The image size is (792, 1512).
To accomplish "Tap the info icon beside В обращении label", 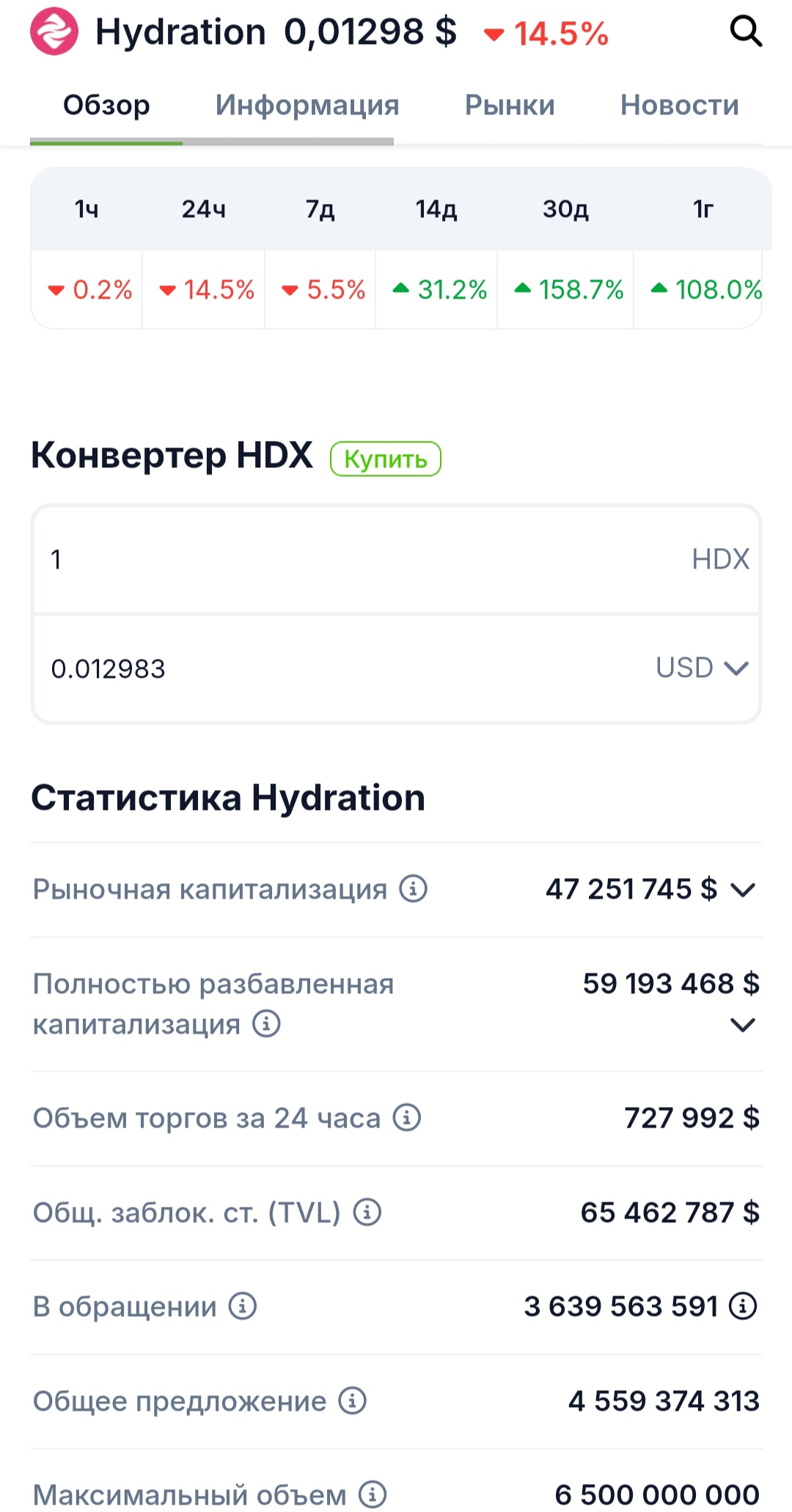I will (243, 1306).
